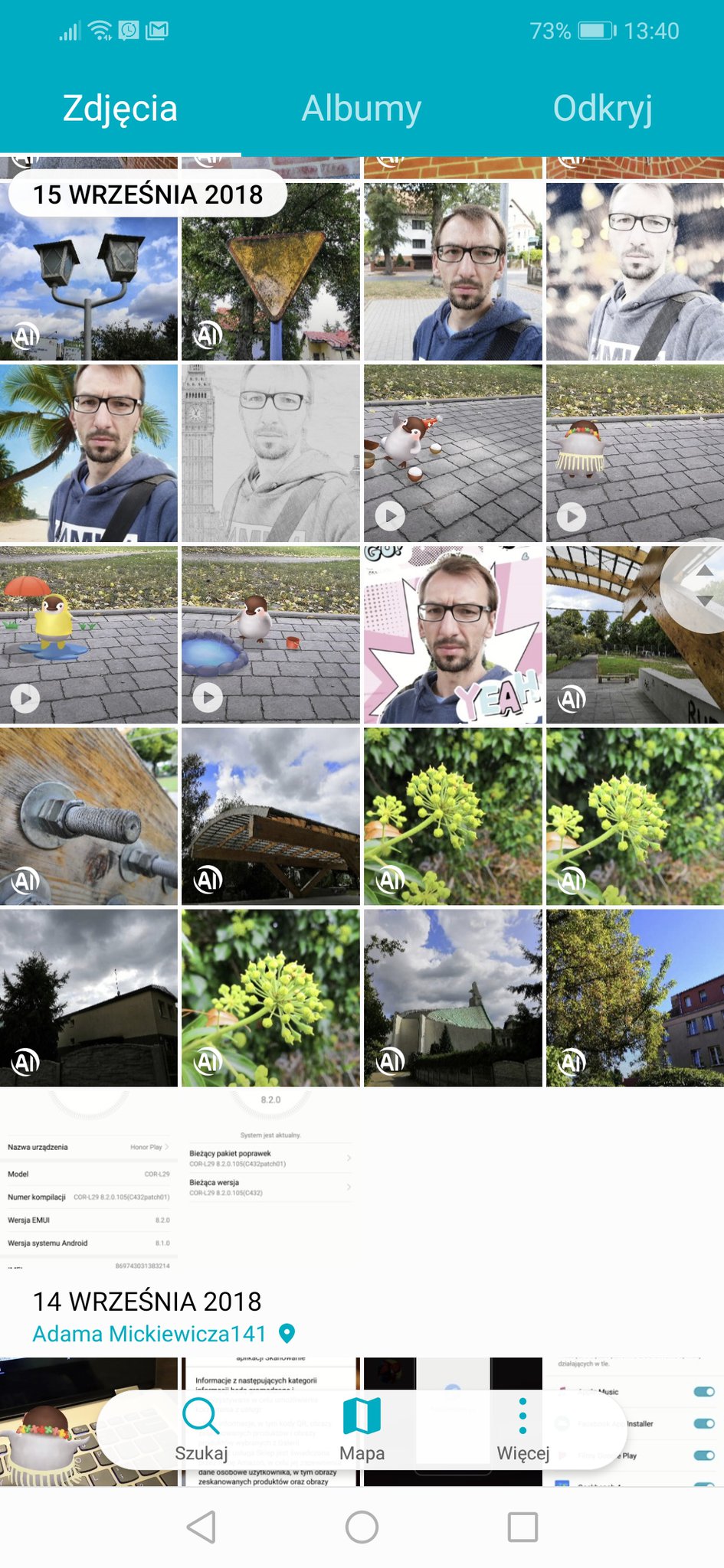Return to the home screen
Viewport: 724px width, 1568px height.
[x=362, y=1527]
